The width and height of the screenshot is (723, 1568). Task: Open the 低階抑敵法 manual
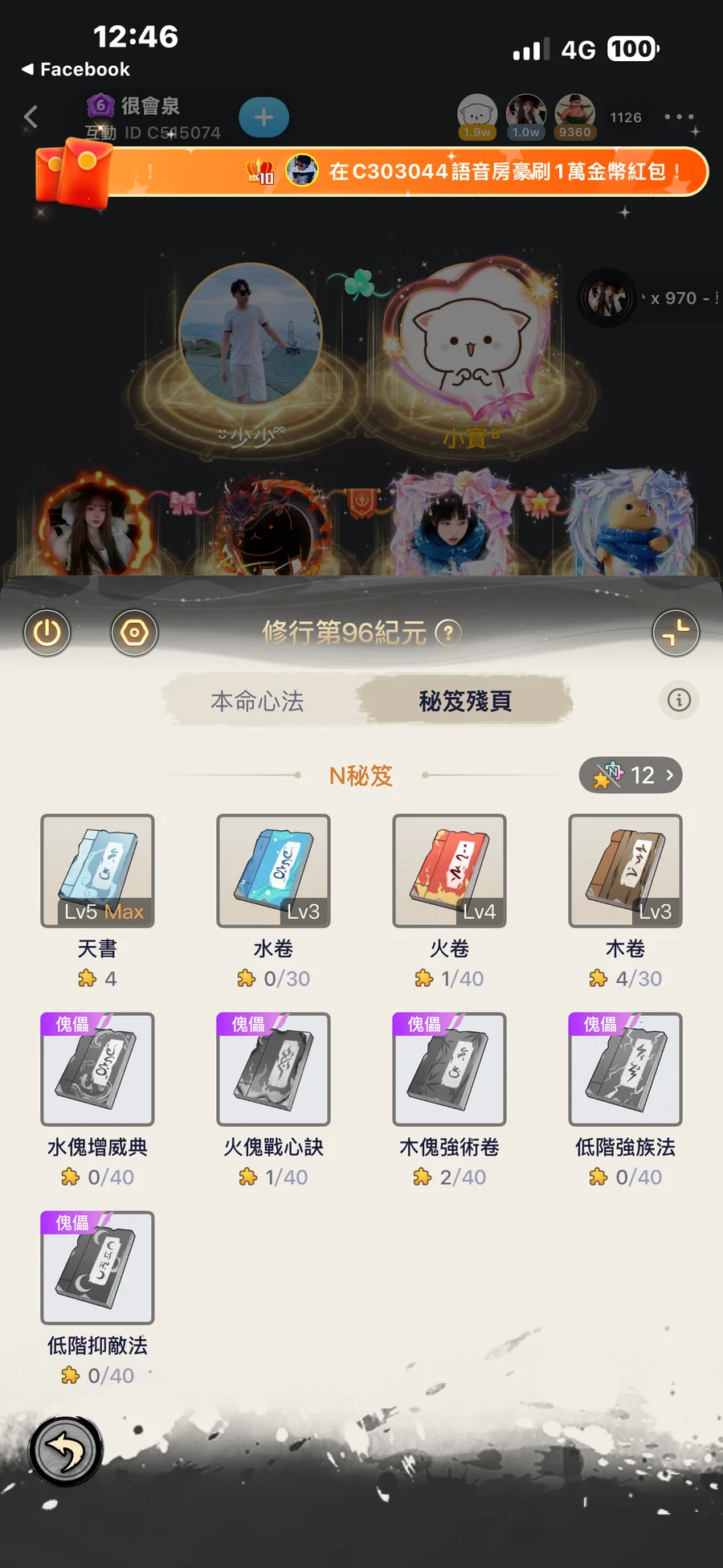(x=97, y=1268)
